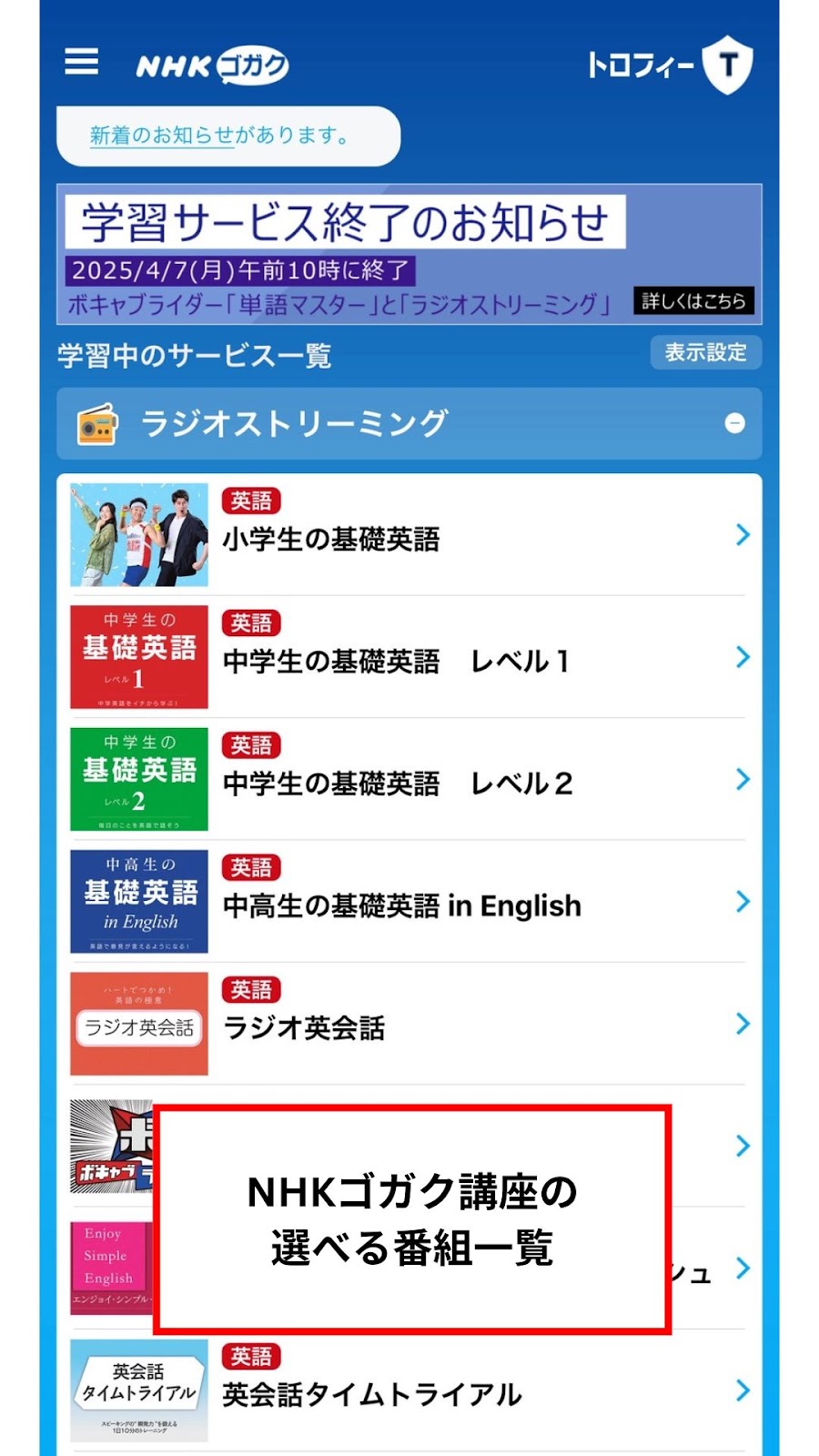Open the 新着のお知らせ notice link
Image resolution: width=819 pixels, height=1456 pixels.
219,136
